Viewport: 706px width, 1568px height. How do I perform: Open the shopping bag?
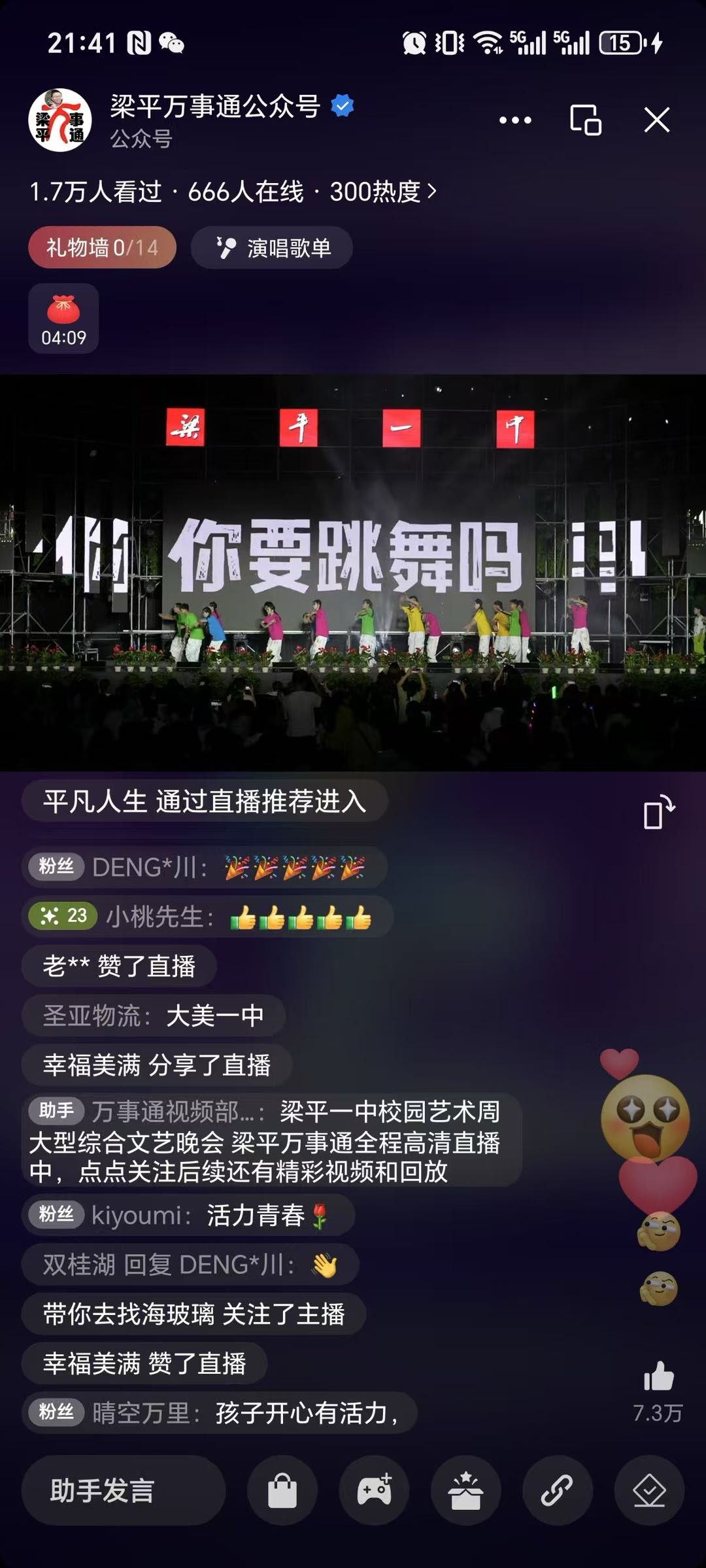click(282, 1491)
